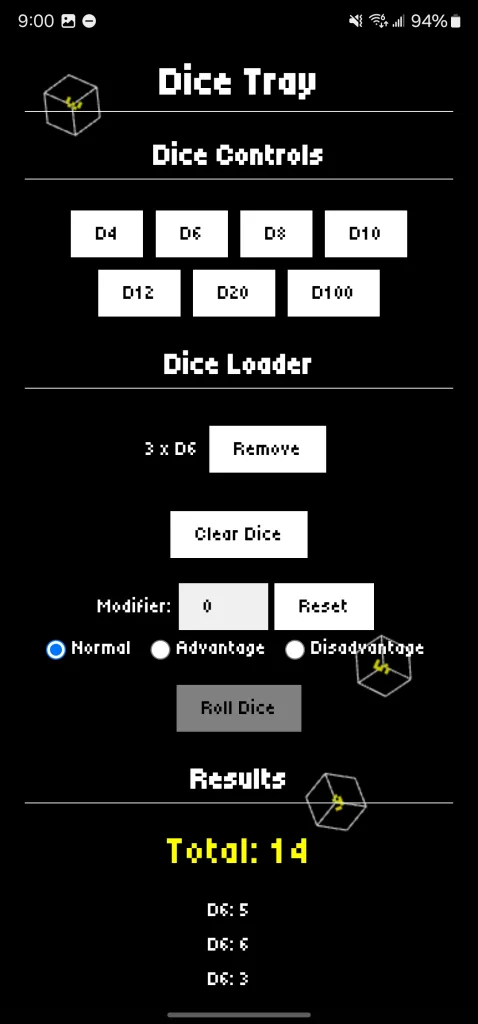Image resolution: width=478 pixels, height=1024 pixels.
Task: Clear all loaded dice
Action: (x=238, y=534)
